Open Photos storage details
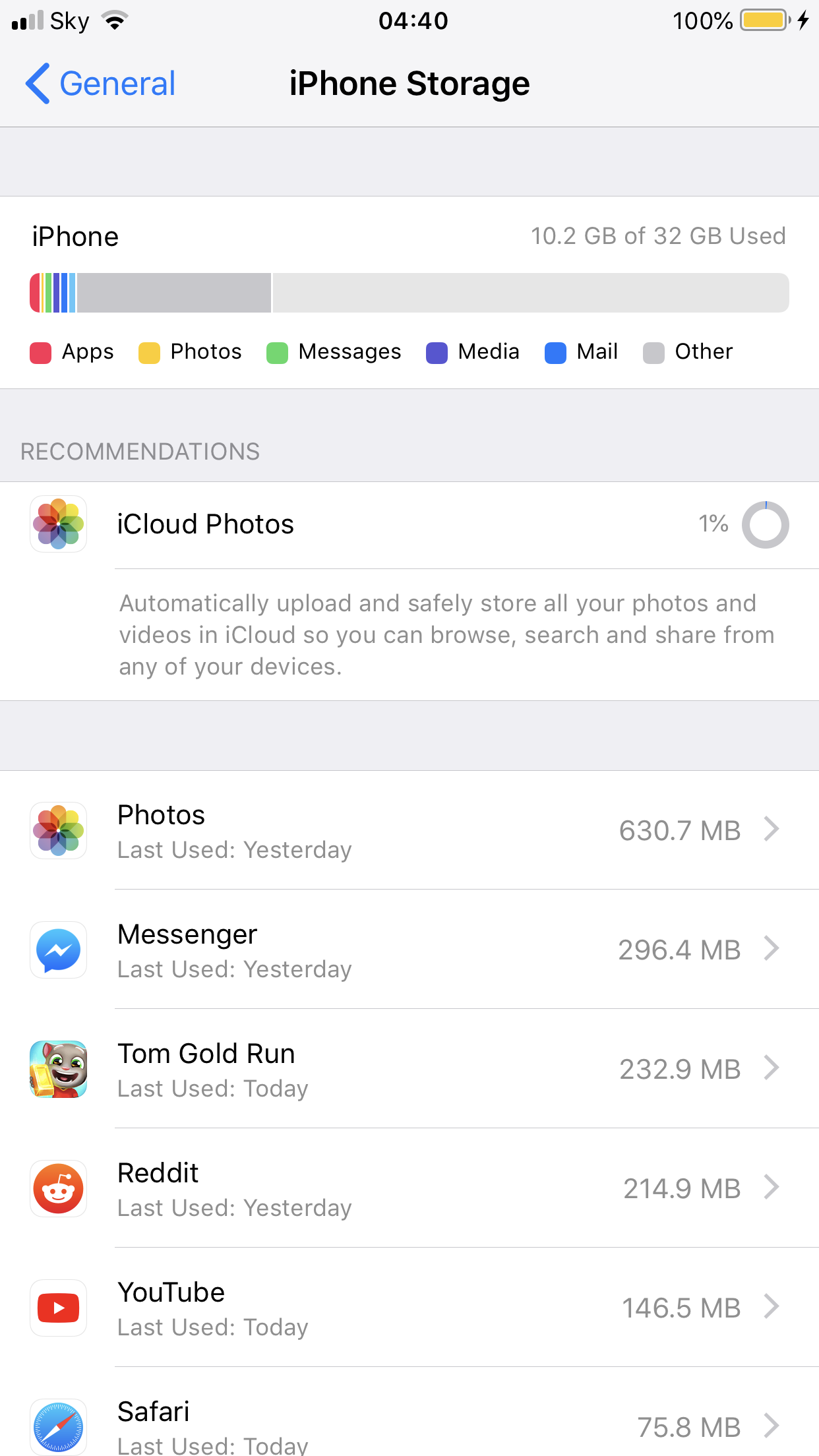Viewport: 819px width, 1456px height. pyautogui.click(x=409, y=830)
